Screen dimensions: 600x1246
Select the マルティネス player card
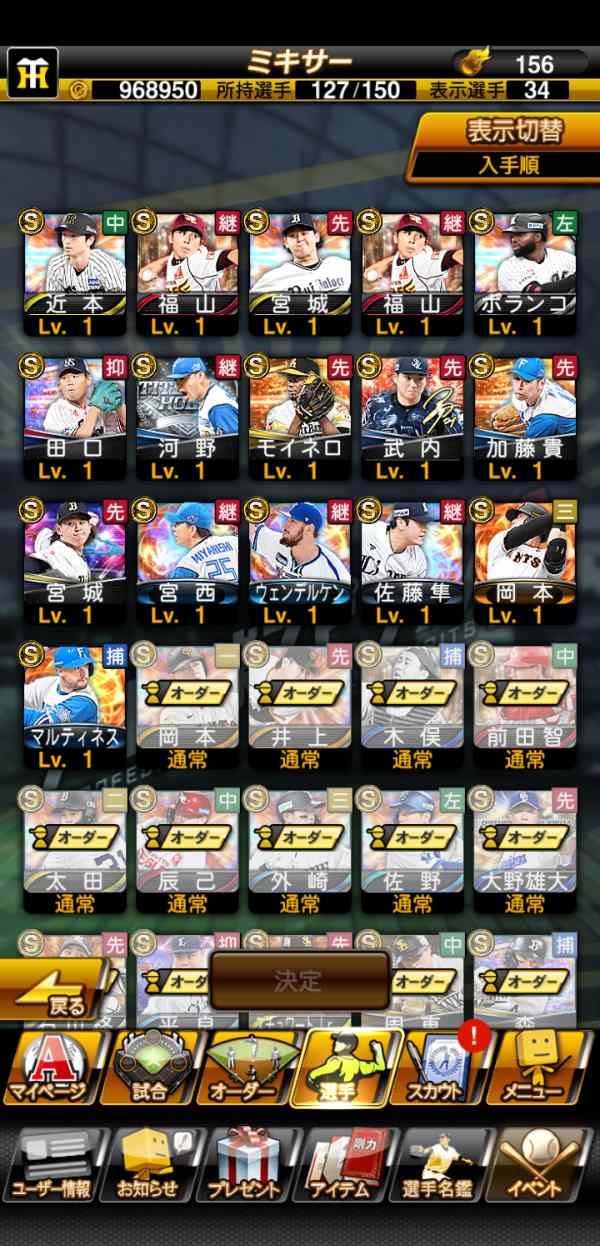click(x=74, y=708)
